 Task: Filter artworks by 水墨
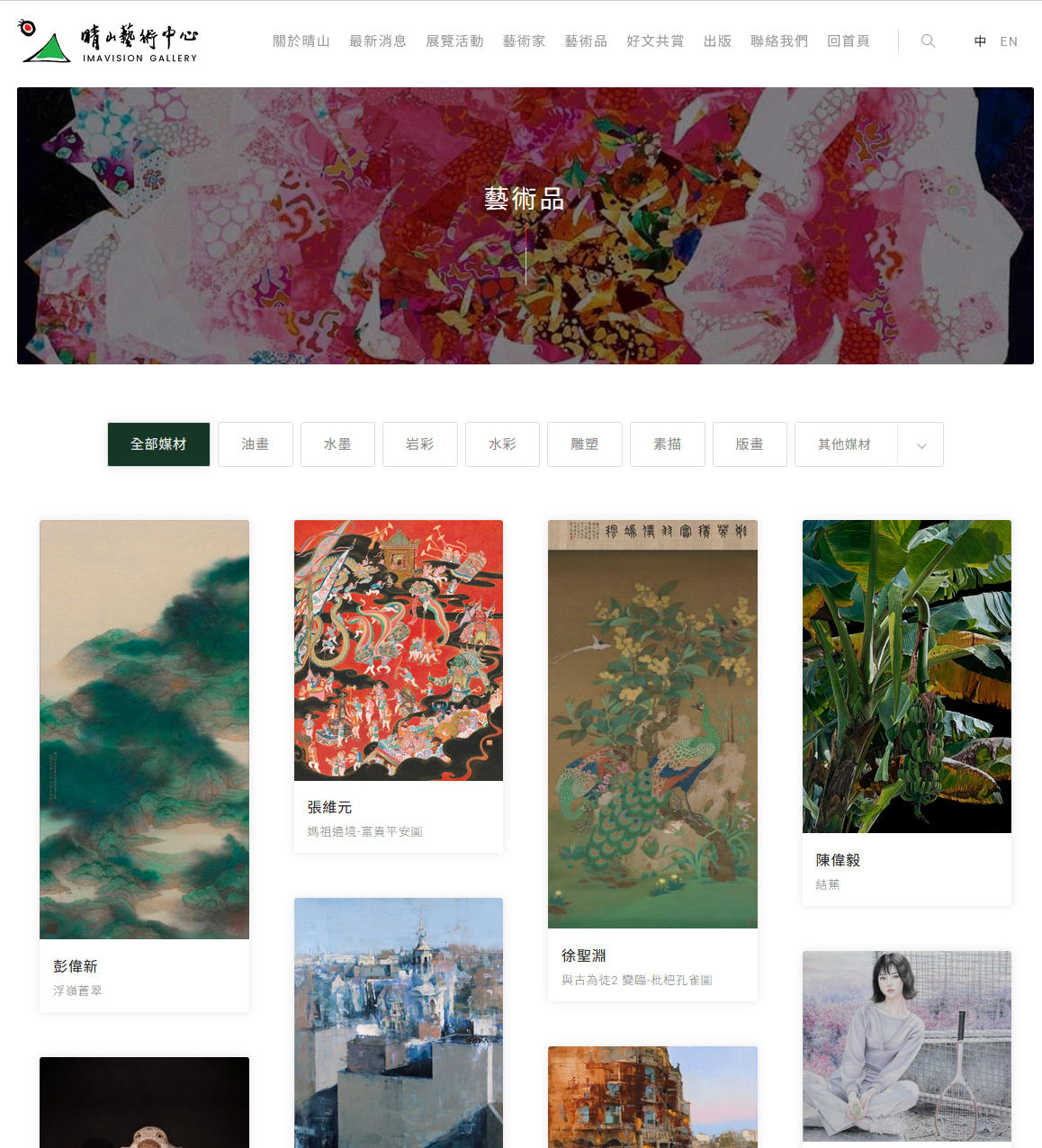[x=337, y=444]
